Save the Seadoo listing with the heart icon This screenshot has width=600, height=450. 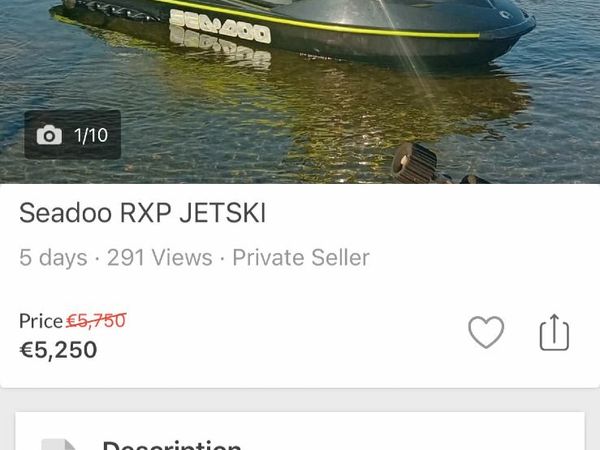(x=486, y=333)
